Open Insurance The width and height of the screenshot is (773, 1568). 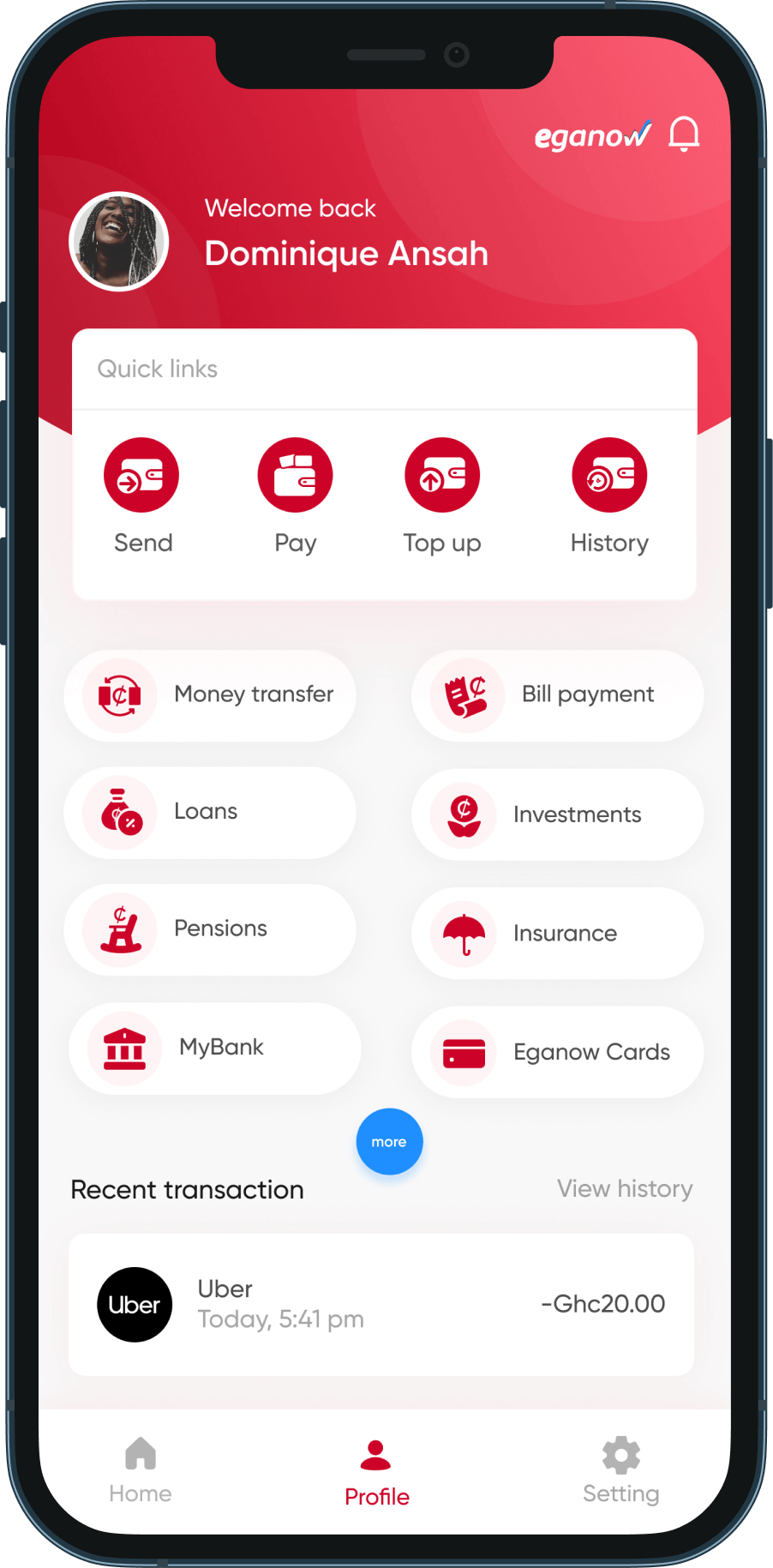pyautogui.click(x=557, y=934)
